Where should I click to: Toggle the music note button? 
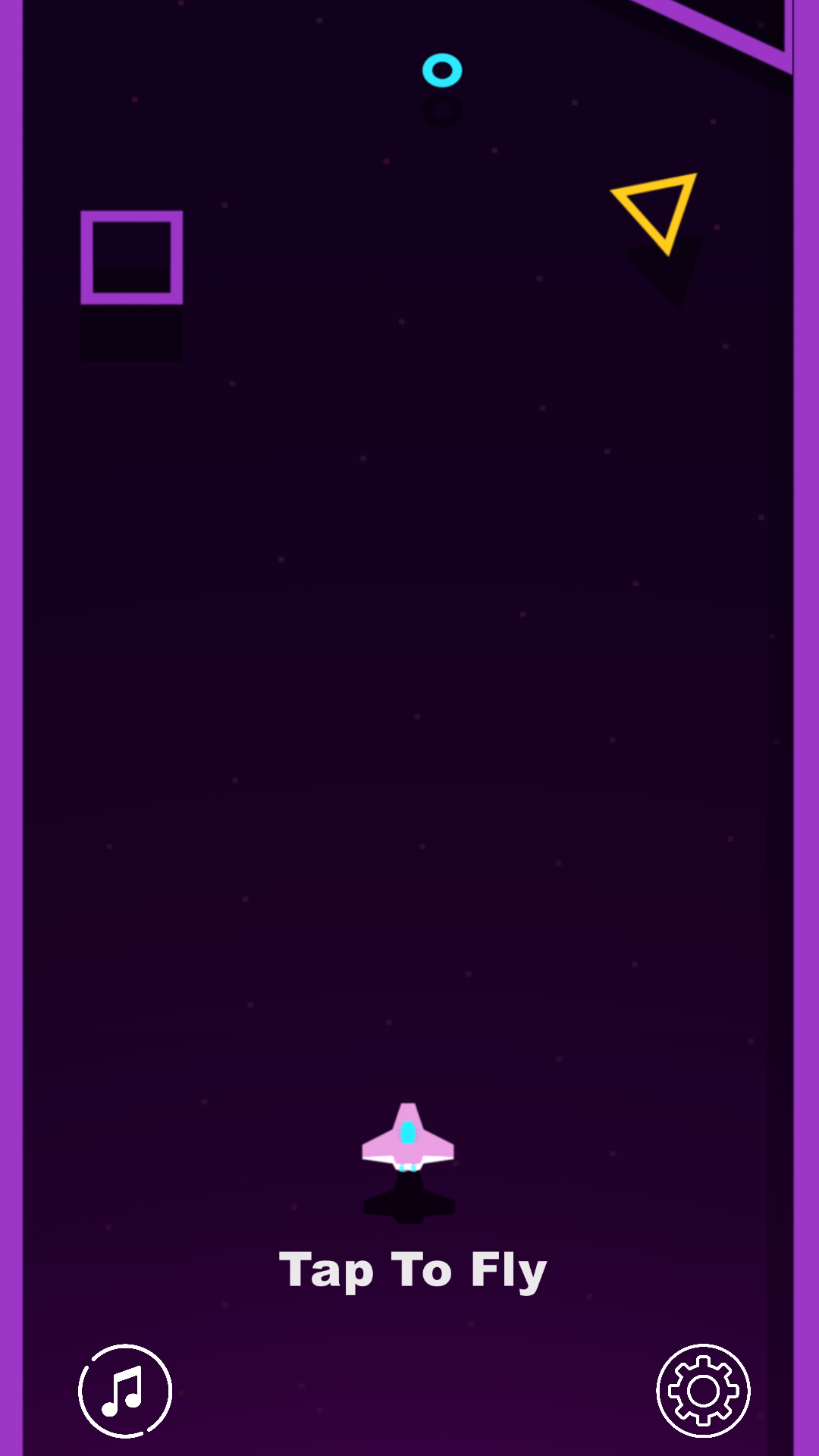point(125,1391)
